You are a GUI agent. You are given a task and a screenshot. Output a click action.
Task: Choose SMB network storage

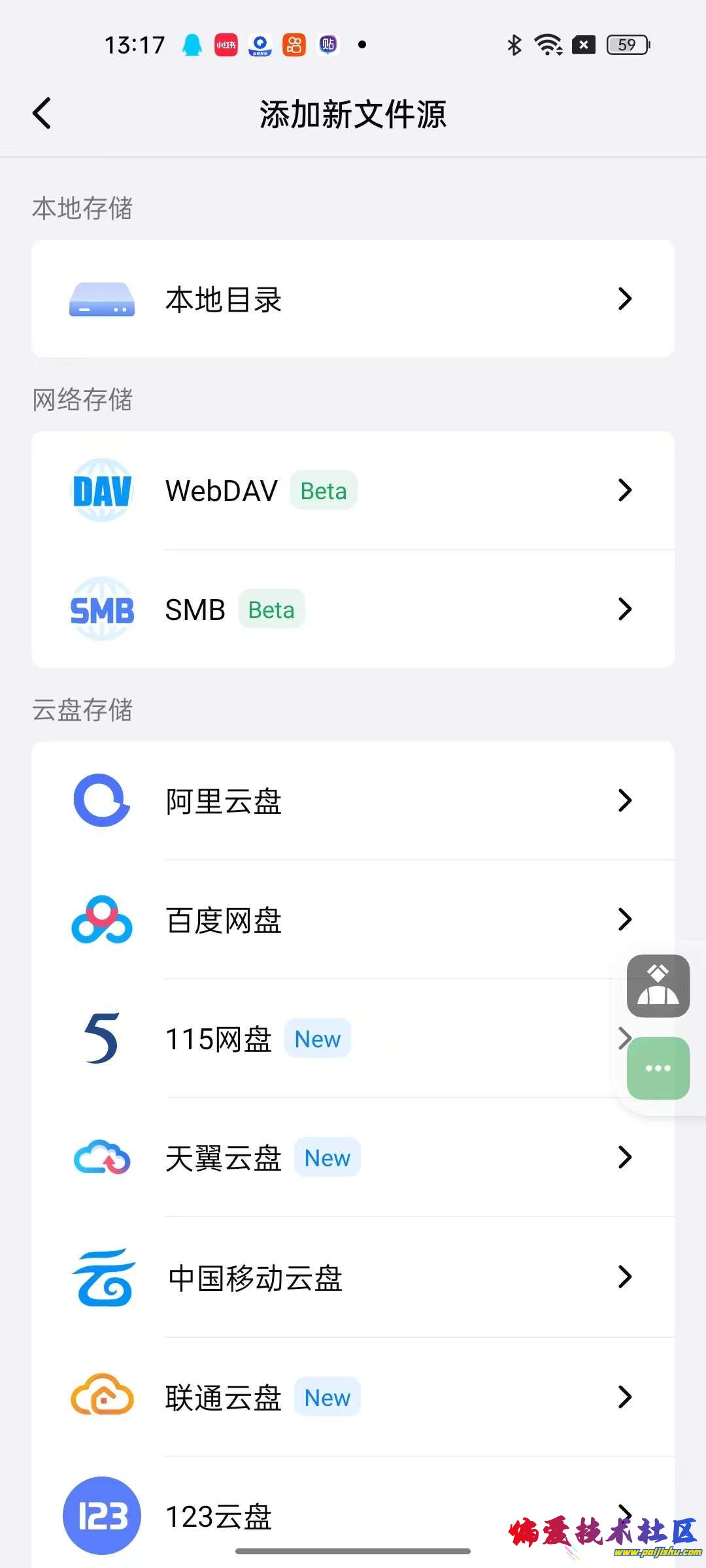point(353,610)
